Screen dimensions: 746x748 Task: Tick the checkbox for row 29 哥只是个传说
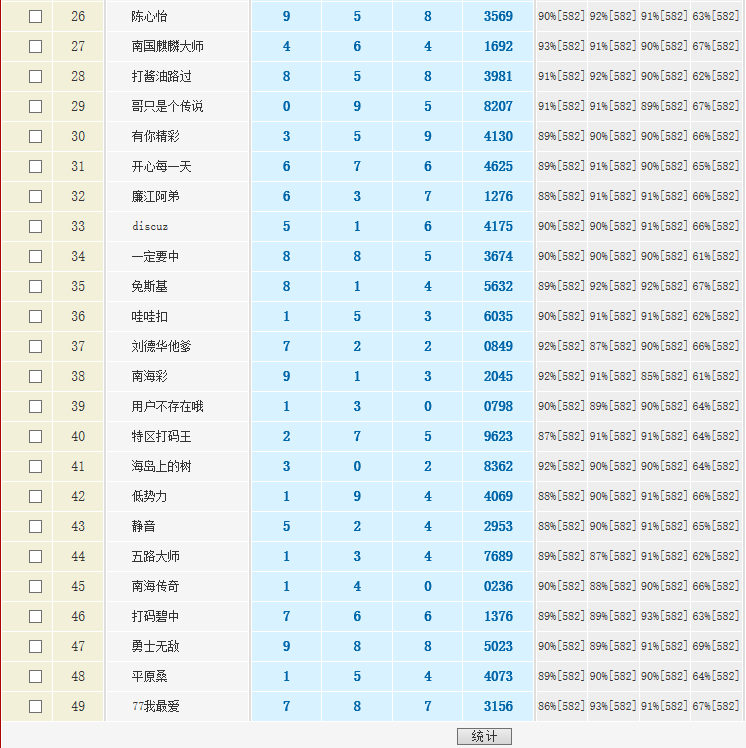tap(36, 106)
